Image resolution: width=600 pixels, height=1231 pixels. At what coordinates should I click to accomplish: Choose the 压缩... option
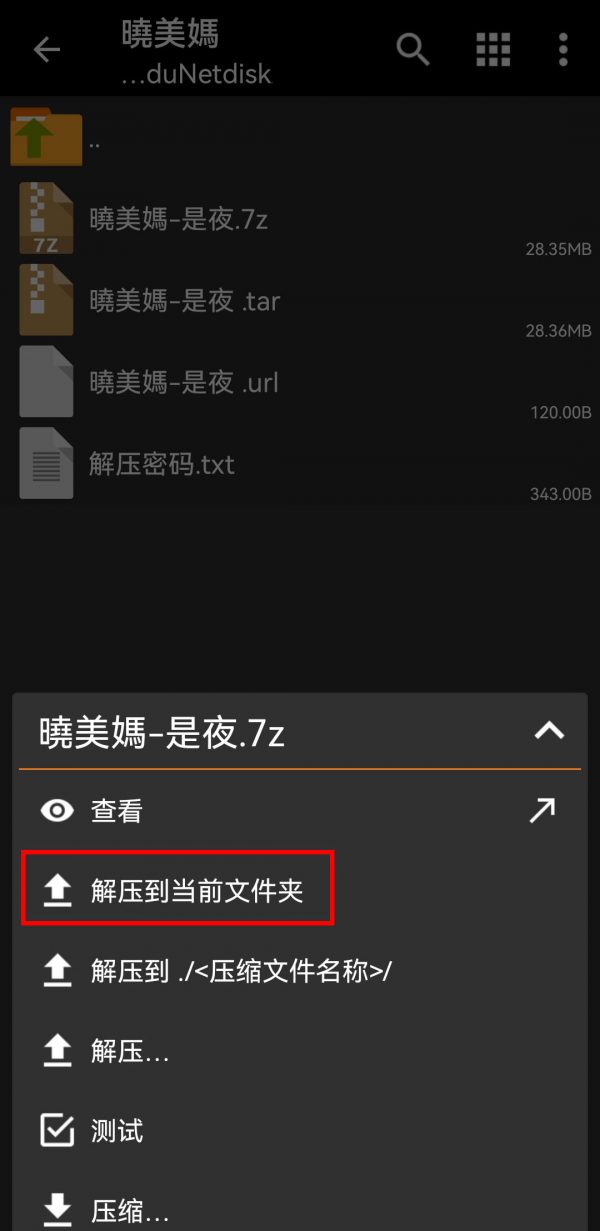[x=130, y=1211]
